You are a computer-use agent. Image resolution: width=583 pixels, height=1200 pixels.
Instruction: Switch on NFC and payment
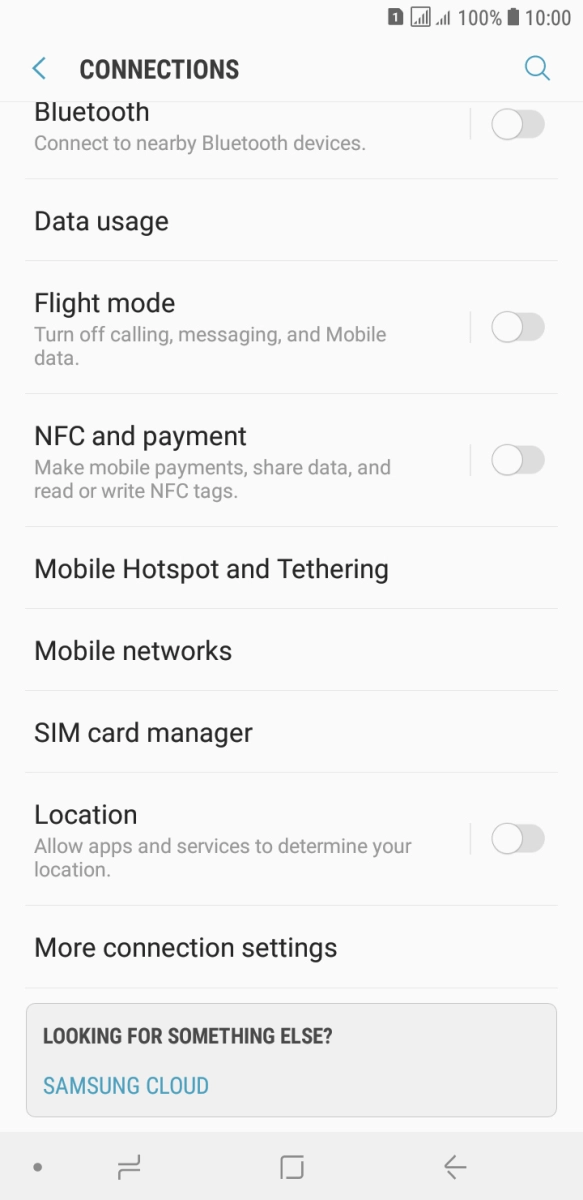[518, 460]
